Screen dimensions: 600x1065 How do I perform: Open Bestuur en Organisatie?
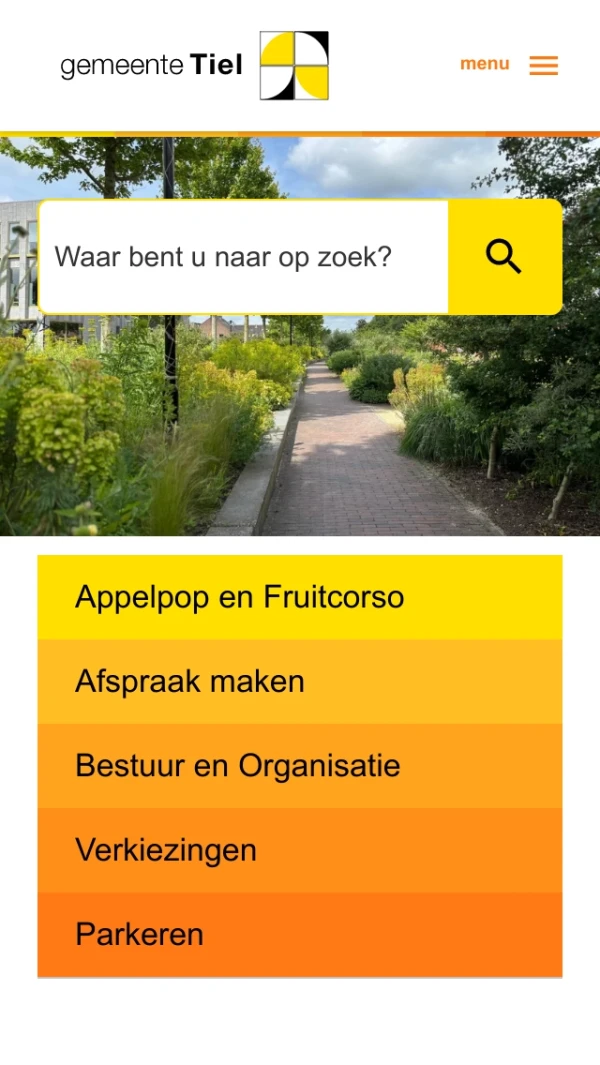pos(299,766)
